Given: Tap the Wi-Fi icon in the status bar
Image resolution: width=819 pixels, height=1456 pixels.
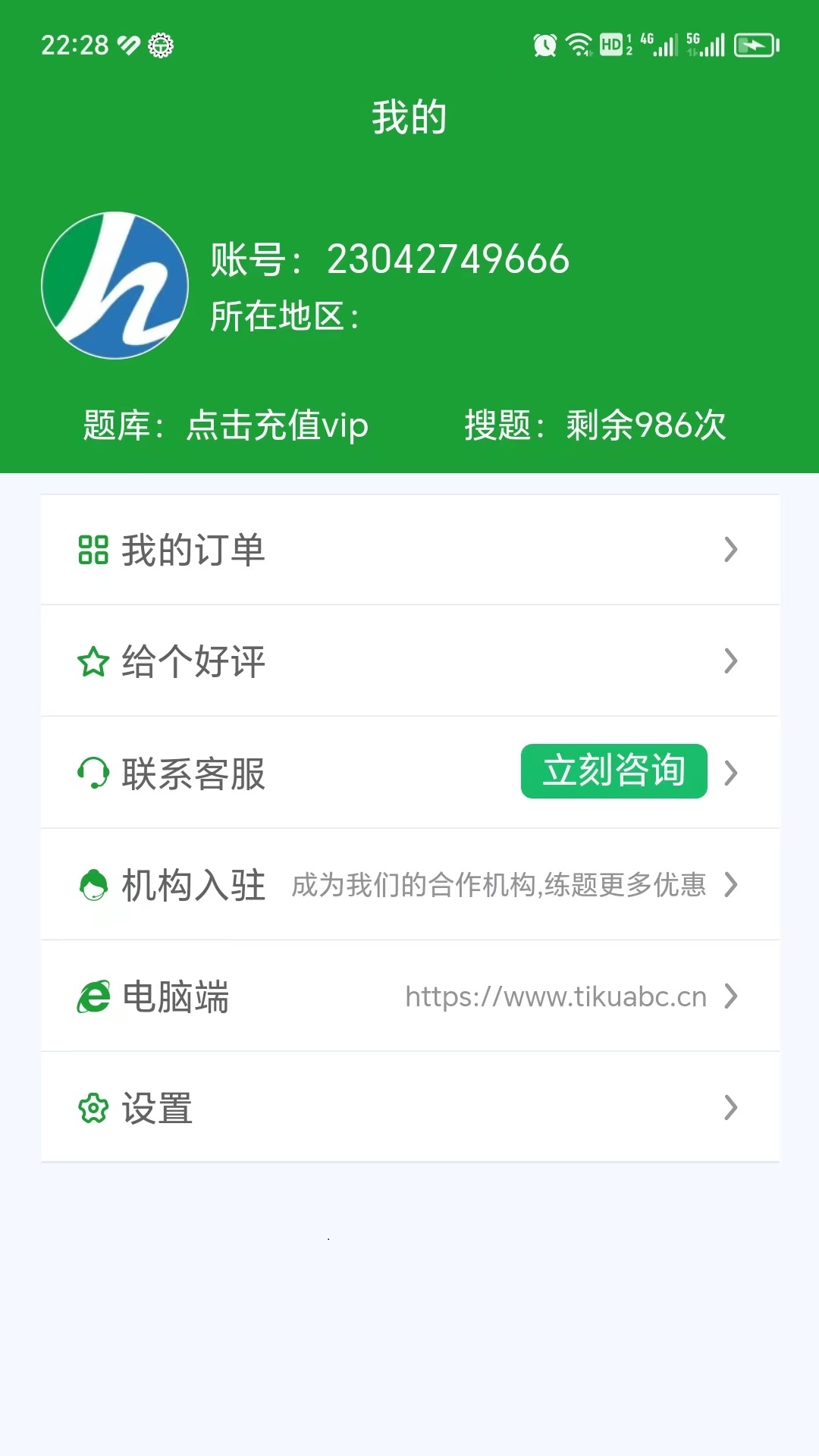Looking at the screenshot, I should [x=579, y=45].
